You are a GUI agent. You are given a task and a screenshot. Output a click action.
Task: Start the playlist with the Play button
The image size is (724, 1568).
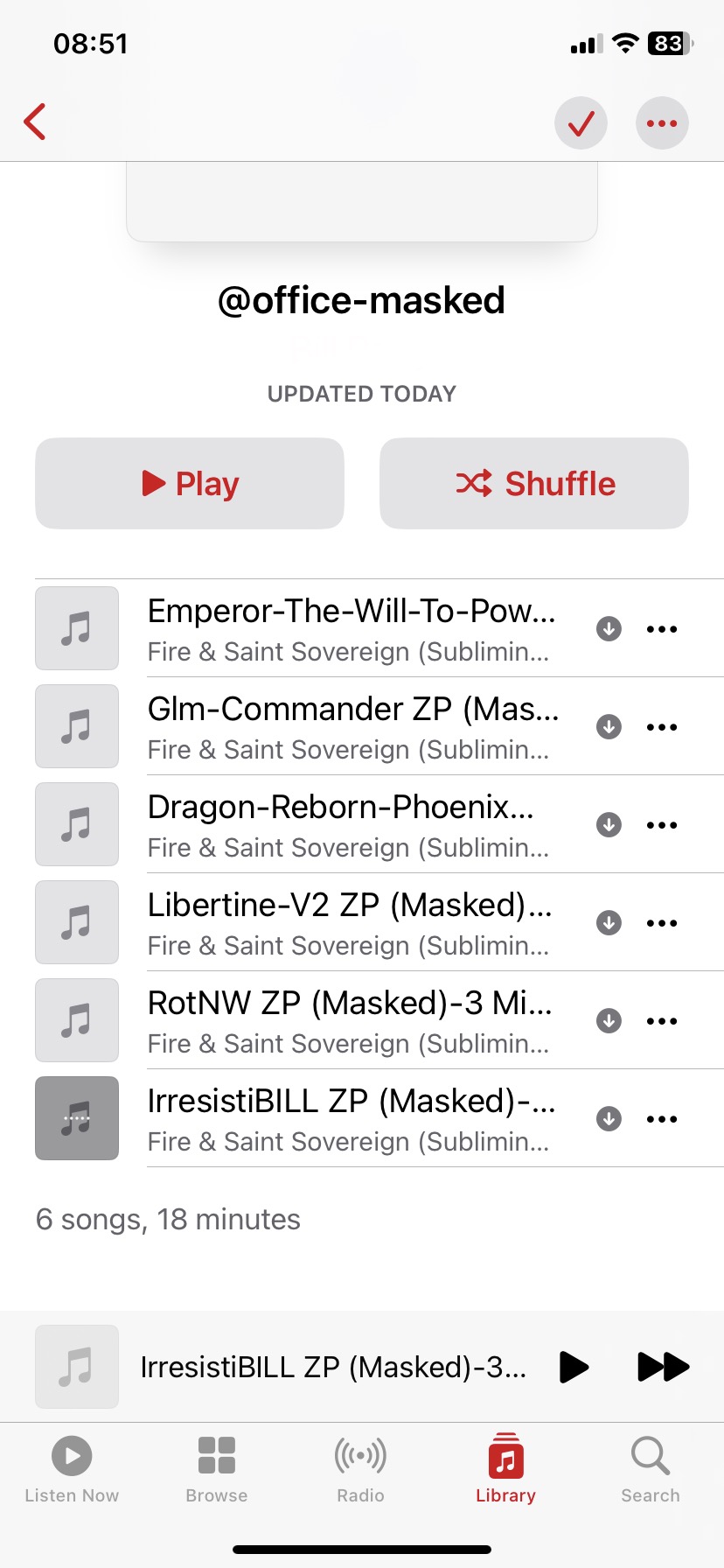tap(190, 483)
